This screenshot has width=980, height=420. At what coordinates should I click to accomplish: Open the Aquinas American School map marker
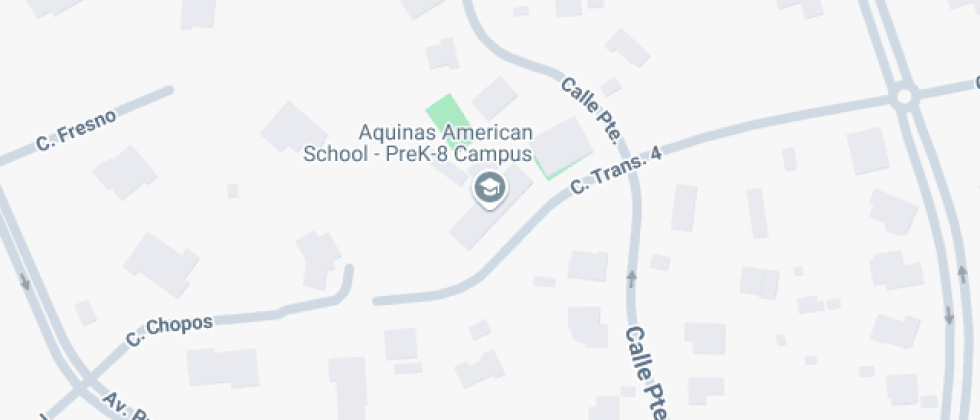488,187
